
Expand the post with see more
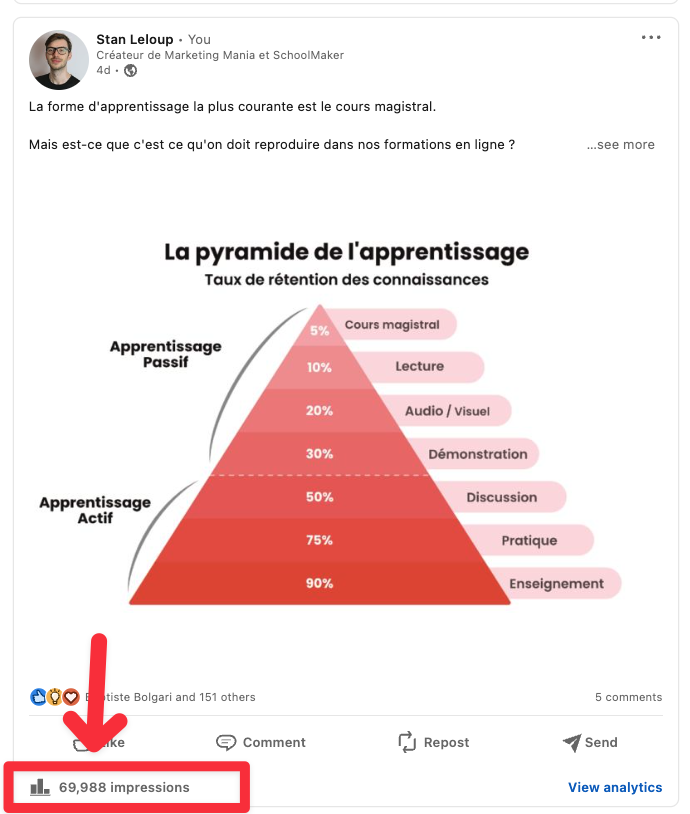(621, 145)
